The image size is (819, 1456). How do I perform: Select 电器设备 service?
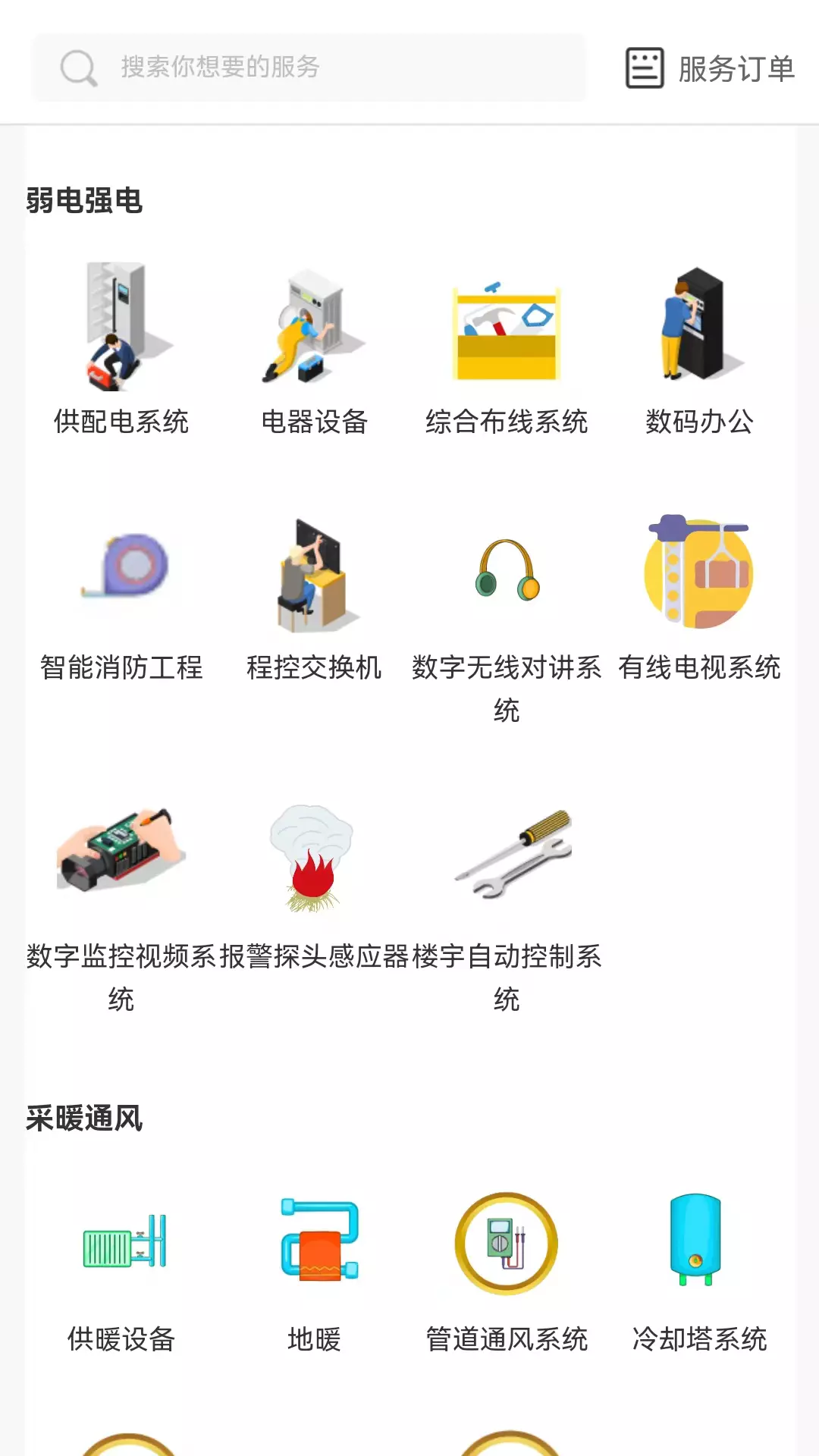pyautogui.click(x=314, y=349)
